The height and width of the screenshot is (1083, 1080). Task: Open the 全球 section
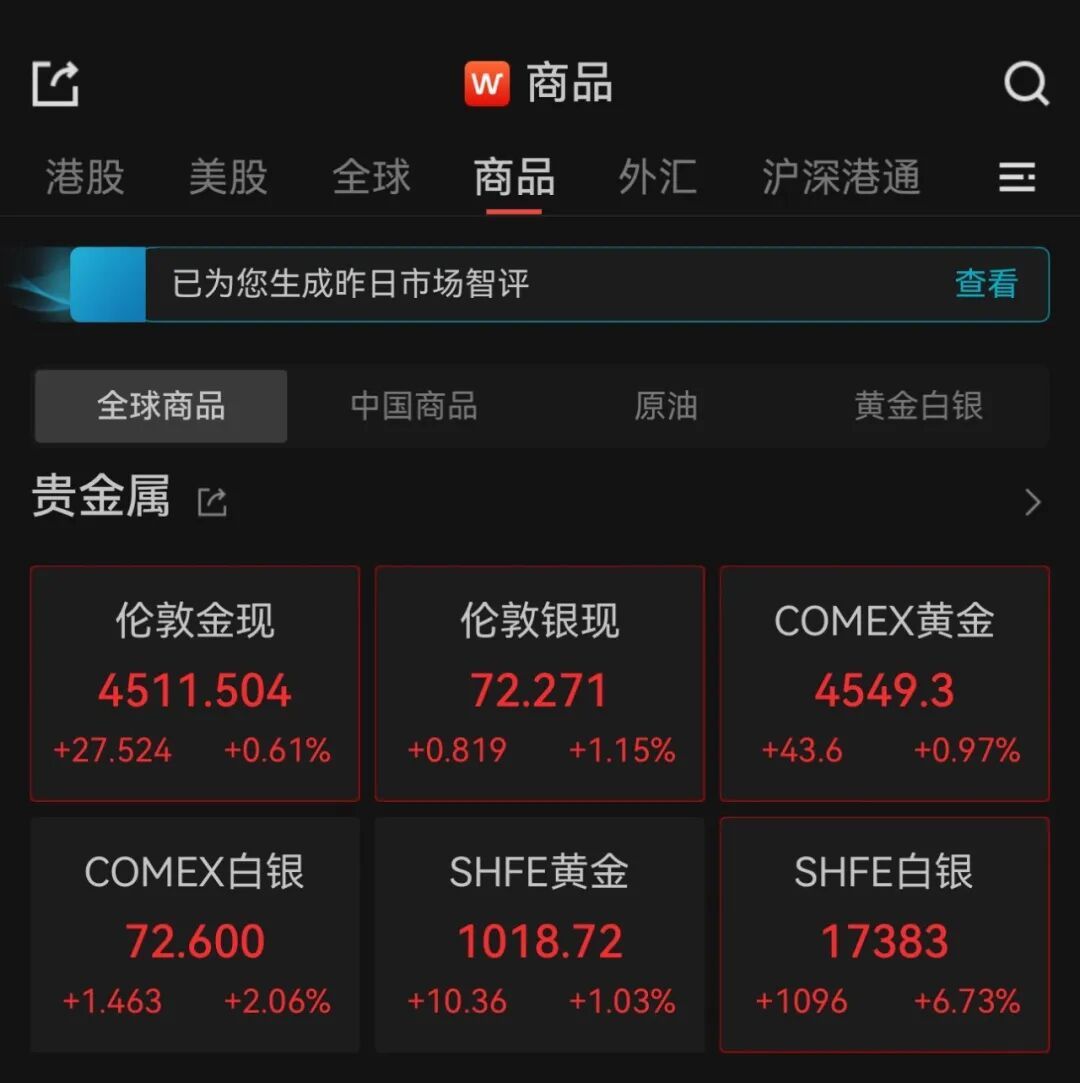[371, 177]
